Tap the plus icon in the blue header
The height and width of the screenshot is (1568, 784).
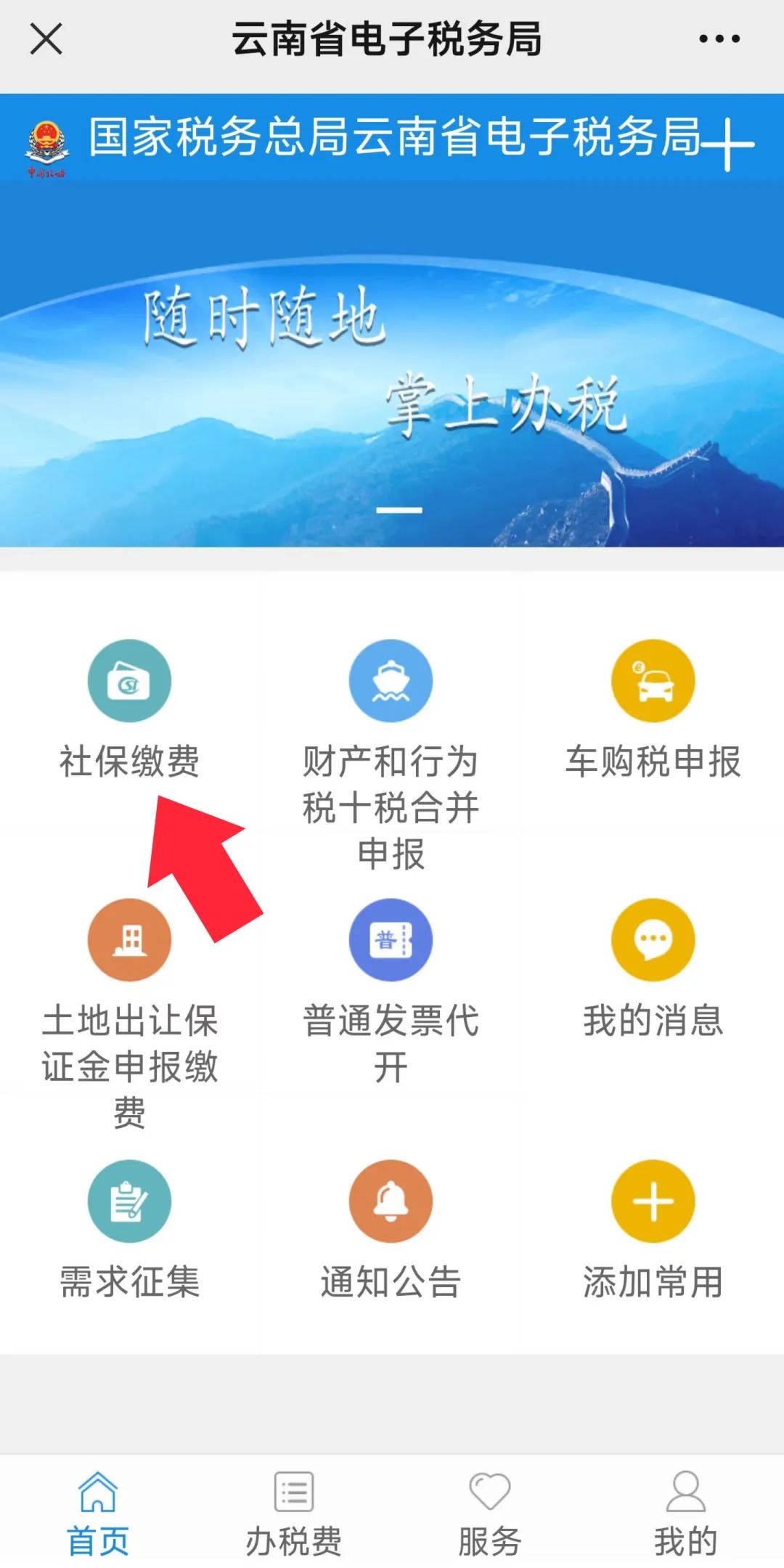(728, 144)
